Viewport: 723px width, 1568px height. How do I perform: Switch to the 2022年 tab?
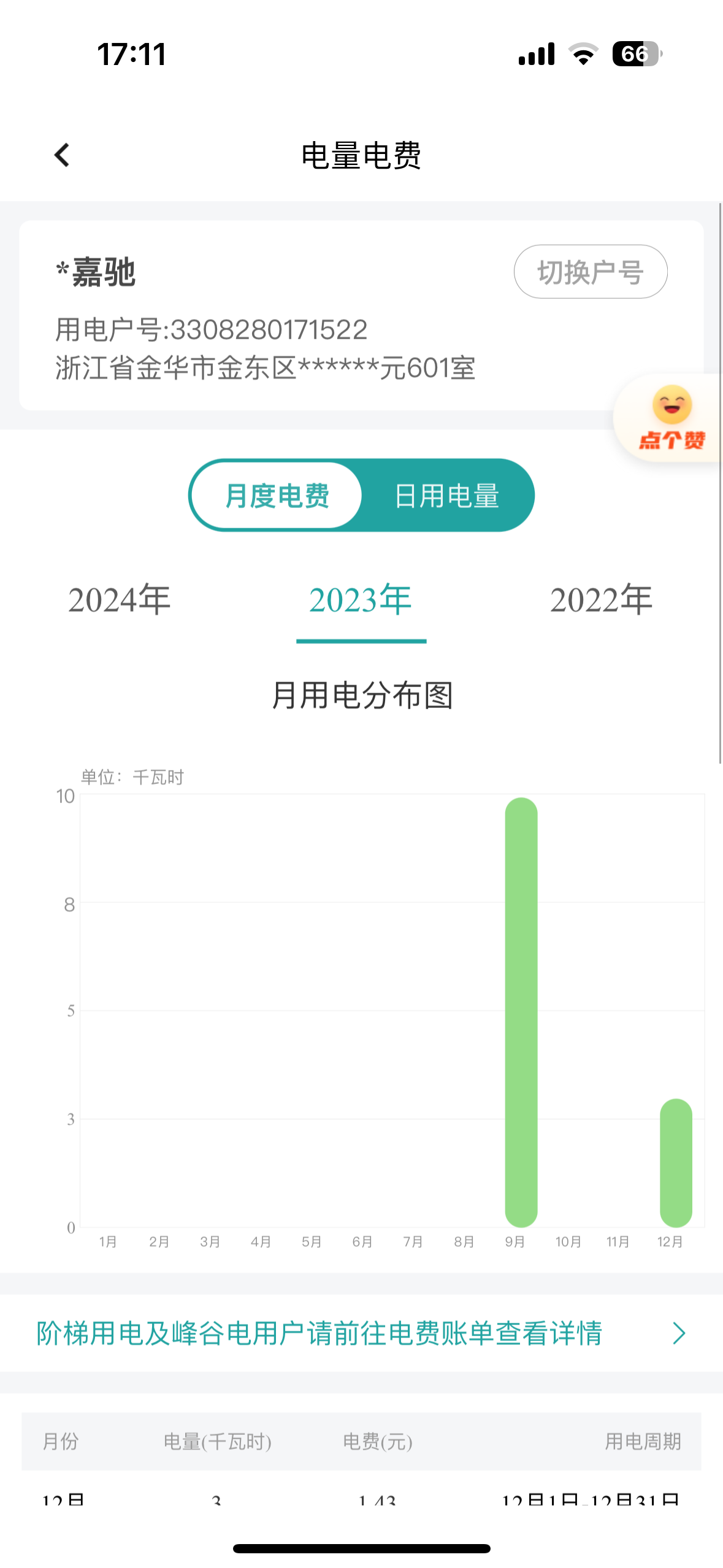click(601, 600)
